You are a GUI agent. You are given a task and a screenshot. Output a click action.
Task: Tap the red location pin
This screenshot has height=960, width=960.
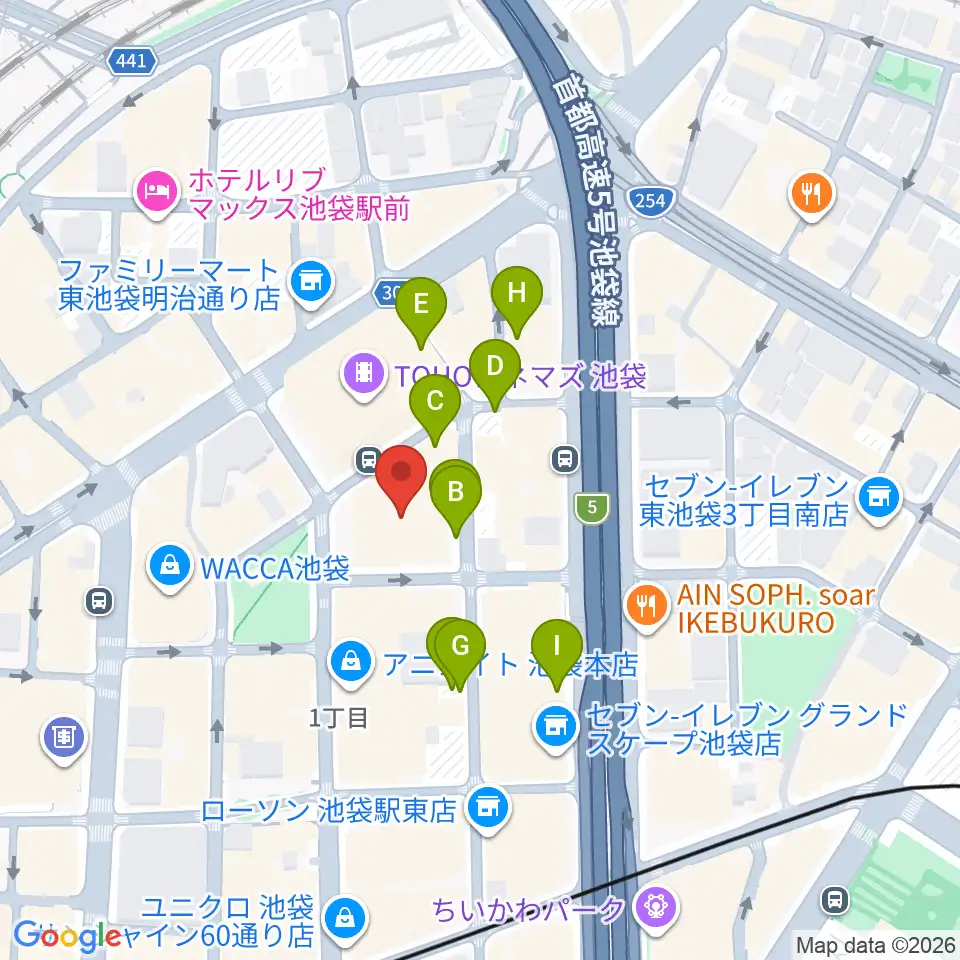click(401, 480)
